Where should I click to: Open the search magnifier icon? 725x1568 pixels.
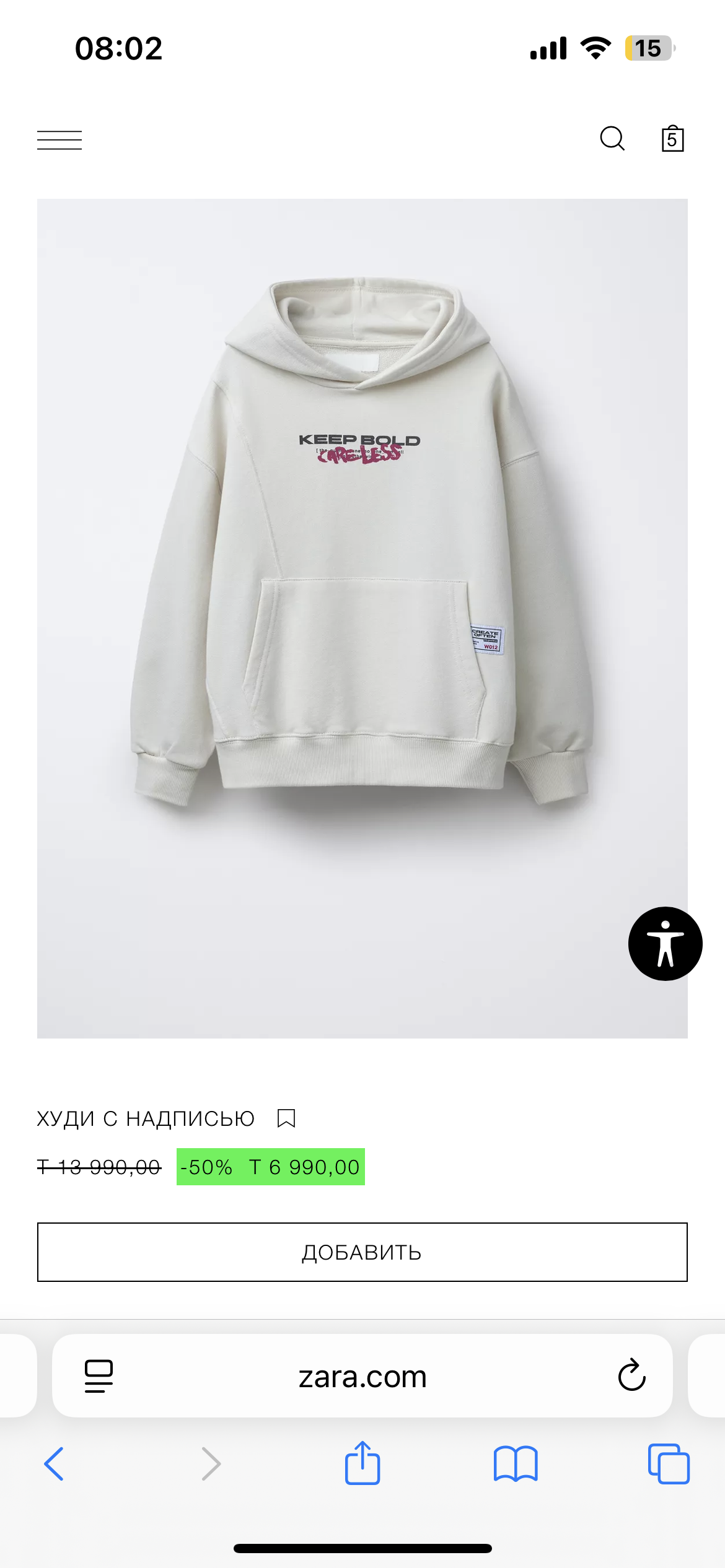point(612,139)
